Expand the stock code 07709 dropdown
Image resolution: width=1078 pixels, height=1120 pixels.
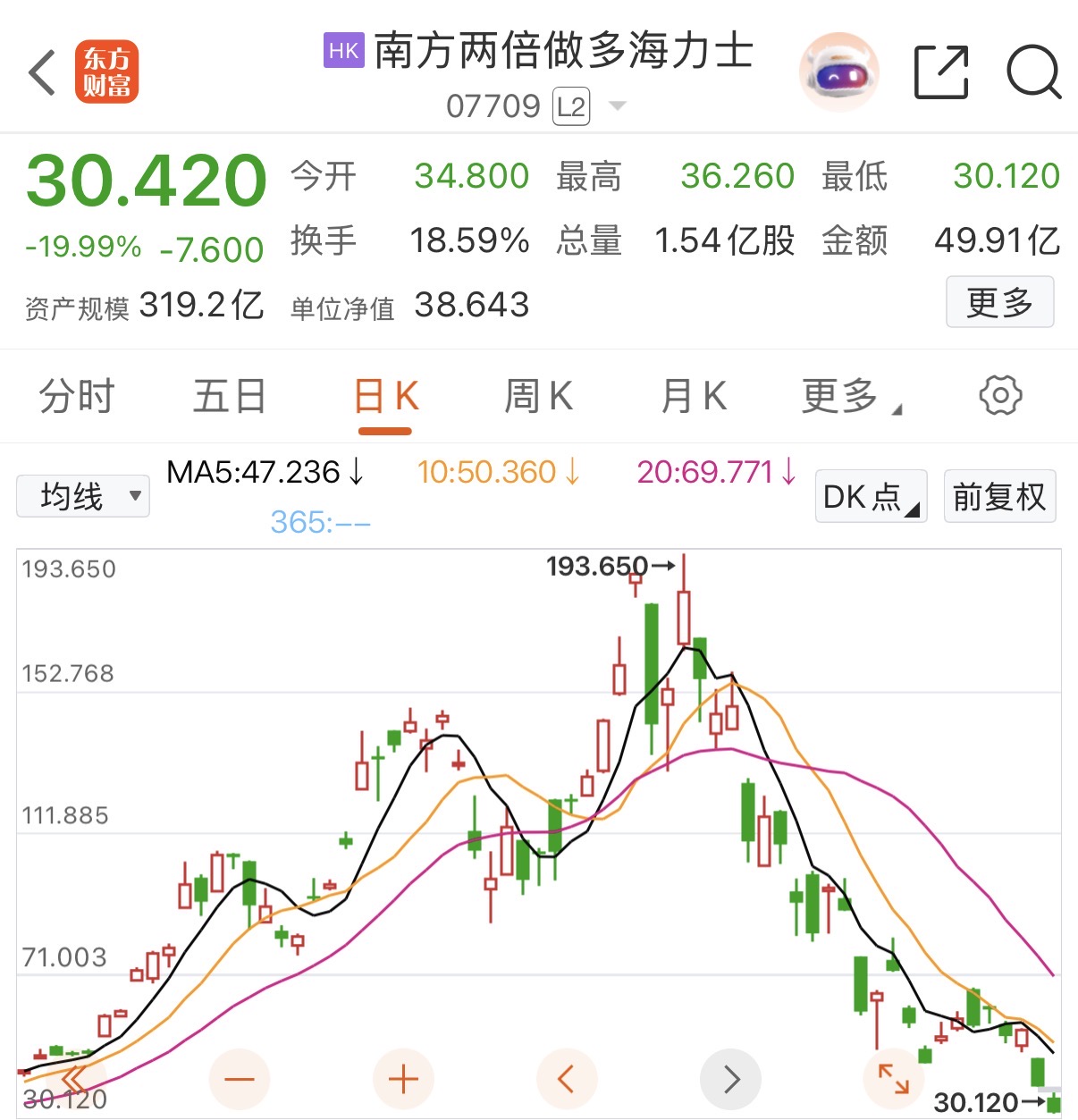coord(617,106)
